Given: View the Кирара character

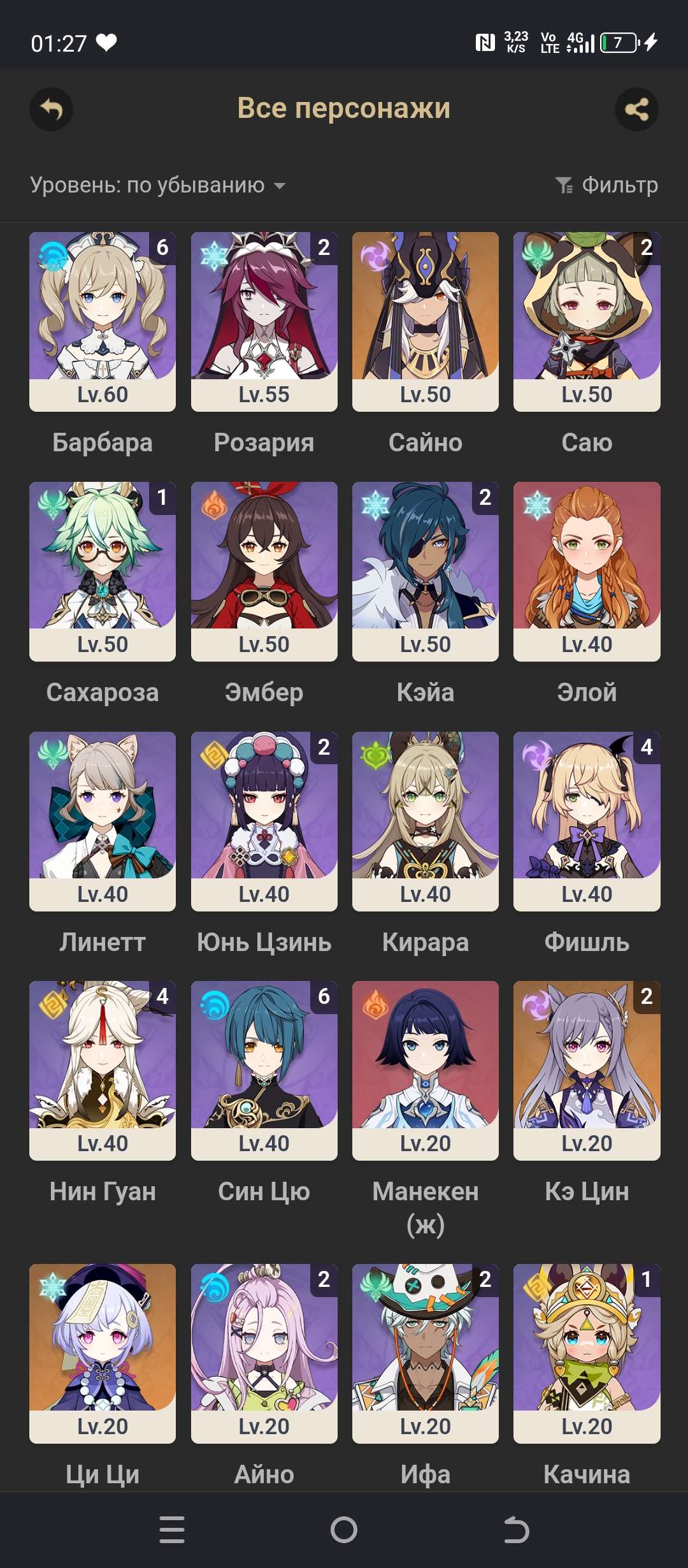Looking at the screenshot, I should coord(426,822).
